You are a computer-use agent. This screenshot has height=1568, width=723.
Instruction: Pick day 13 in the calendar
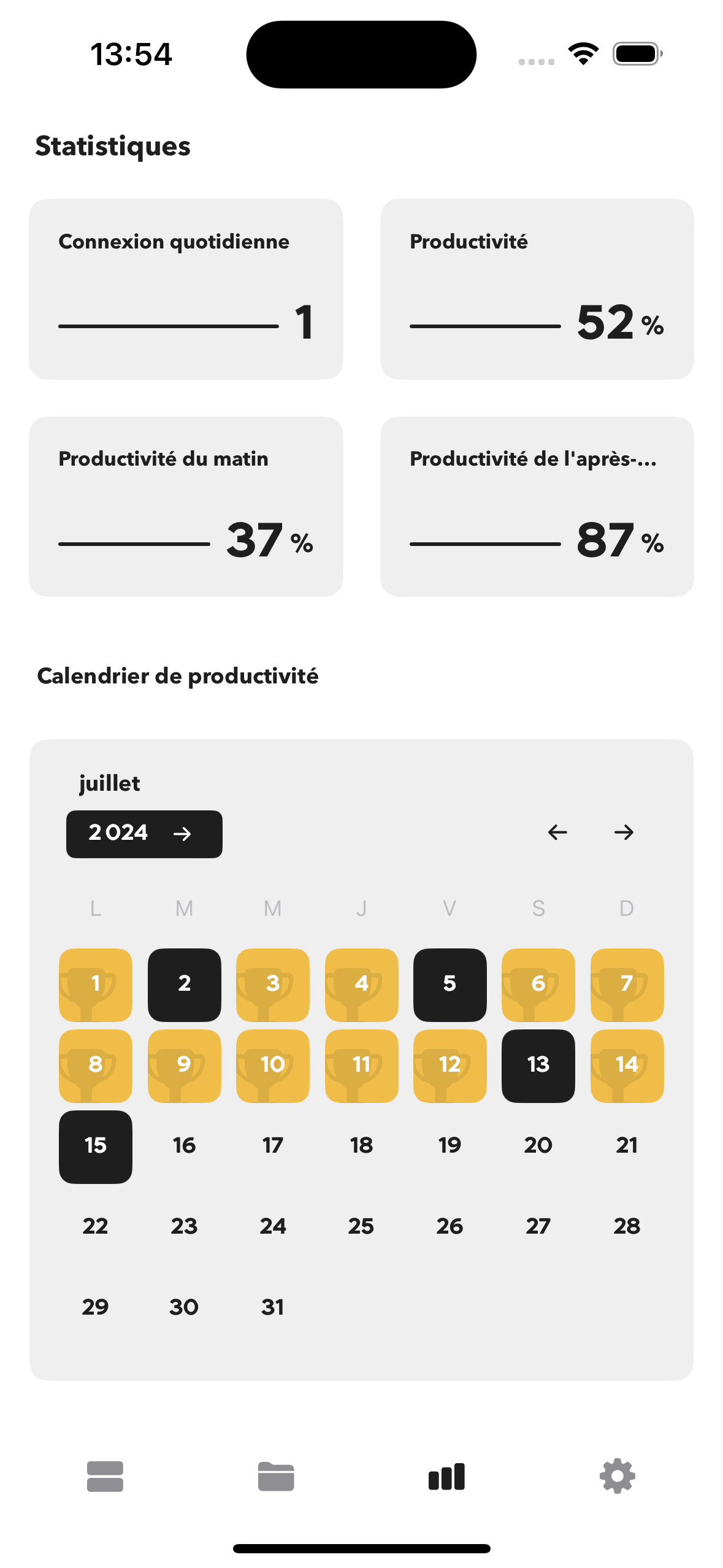538,1065
